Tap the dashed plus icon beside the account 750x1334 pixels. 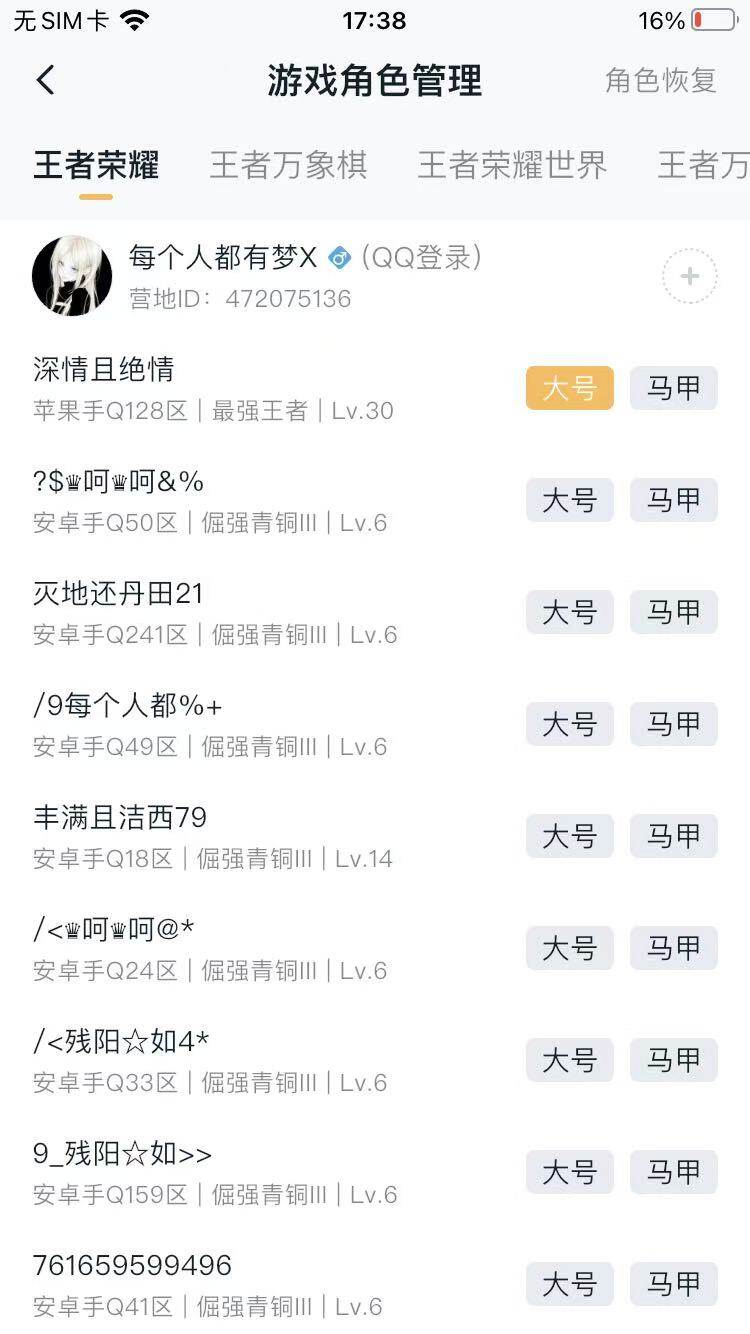(x=690, y=277)
